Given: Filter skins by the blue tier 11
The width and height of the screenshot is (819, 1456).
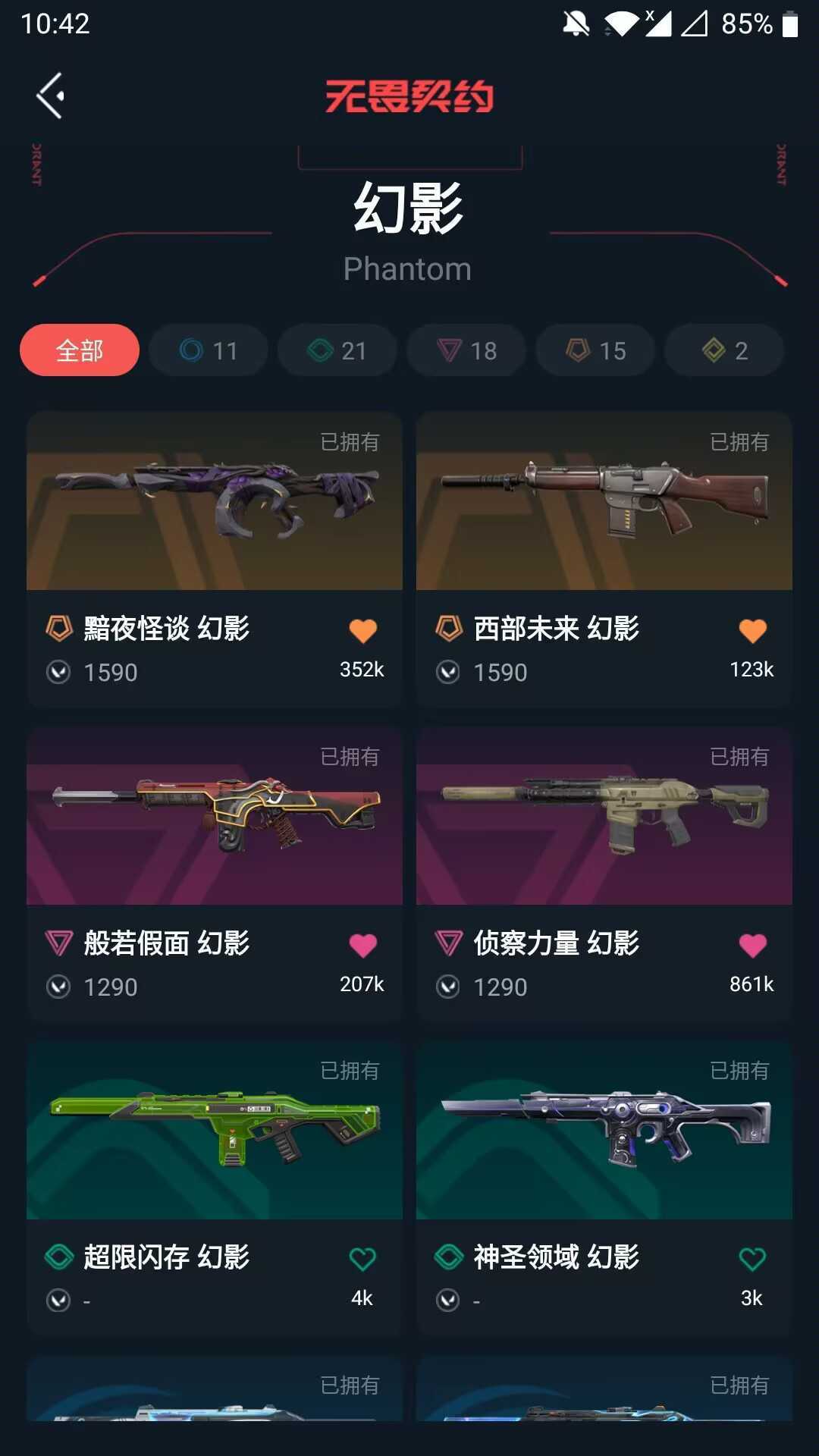Looking at the screenshot, I should tap(209, 350).
